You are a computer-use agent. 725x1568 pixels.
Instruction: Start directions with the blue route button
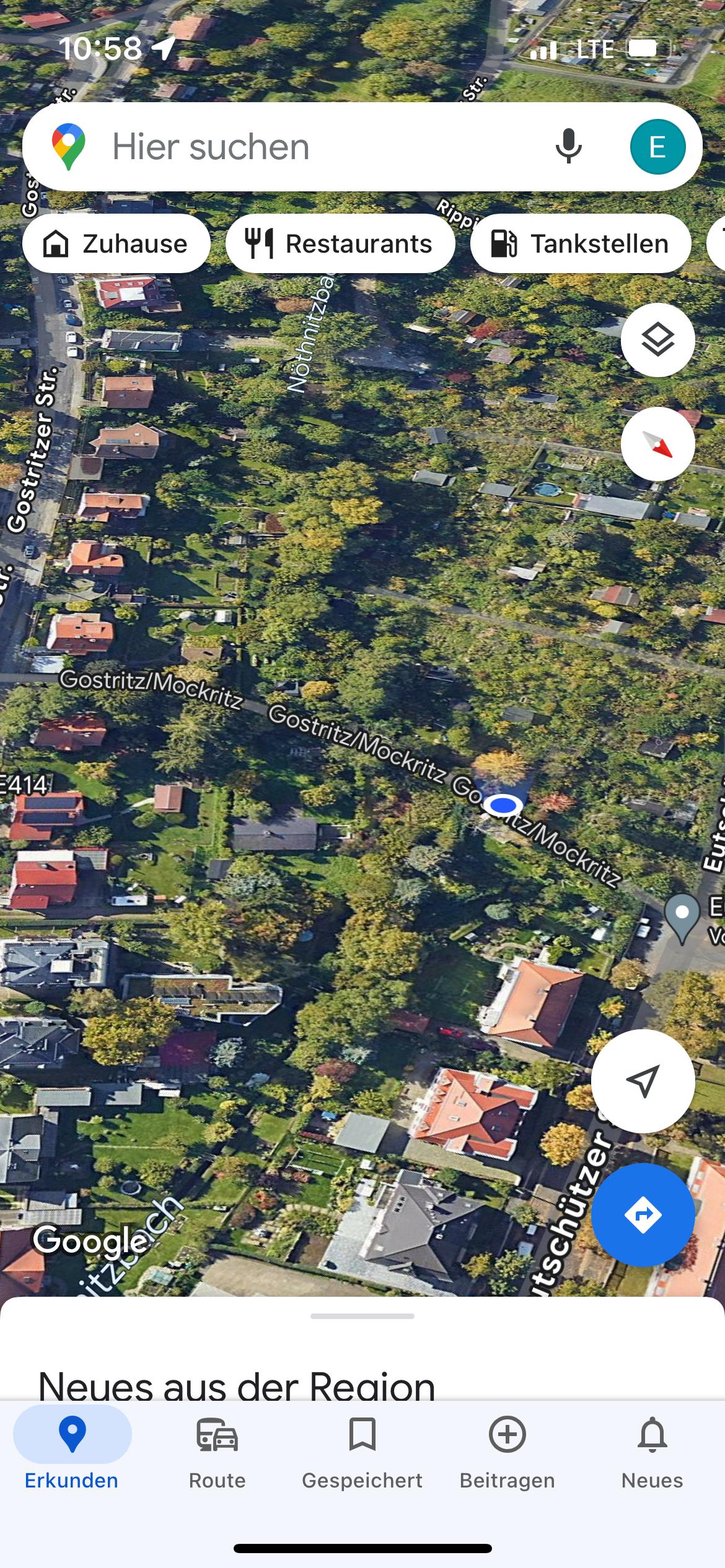pos(643,1215)
